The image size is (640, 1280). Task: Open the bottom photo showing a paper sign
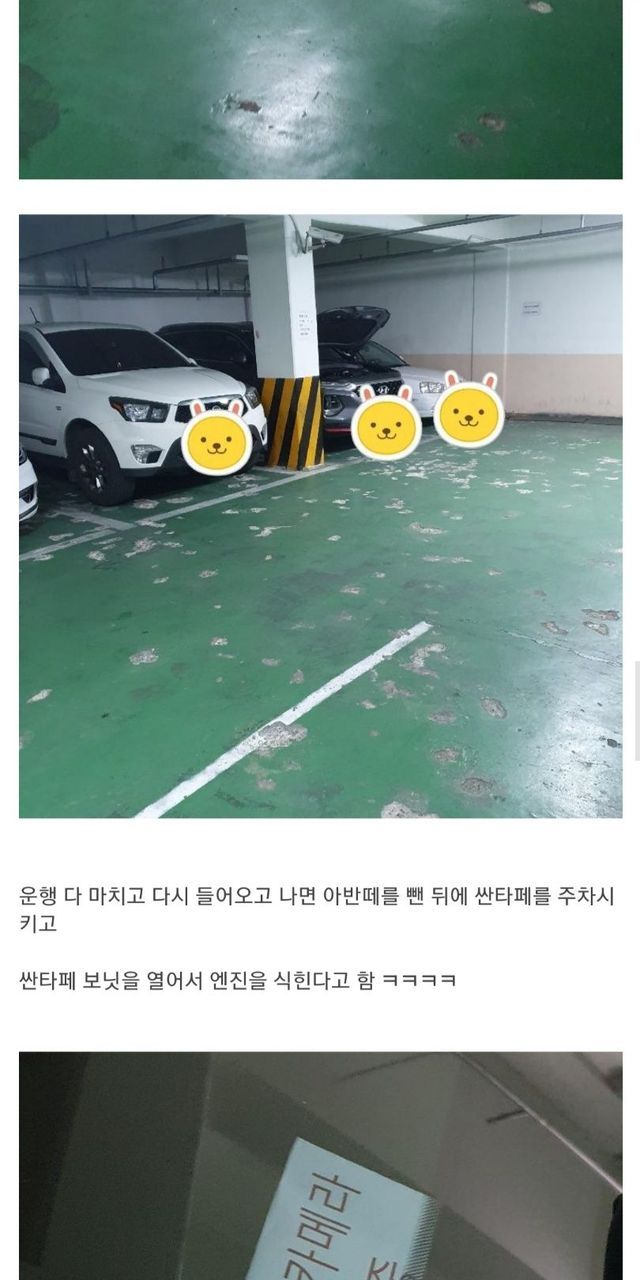(320, 1166)
